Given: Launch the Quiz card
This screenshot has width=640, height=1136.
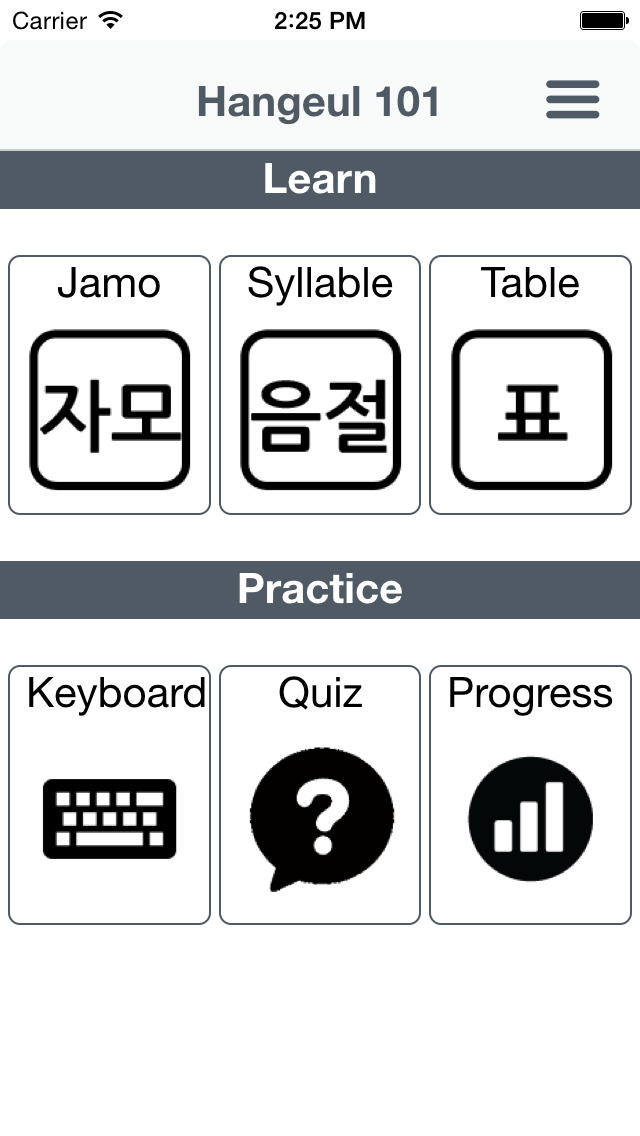Looking at the screenshot, I should point(320,795).
